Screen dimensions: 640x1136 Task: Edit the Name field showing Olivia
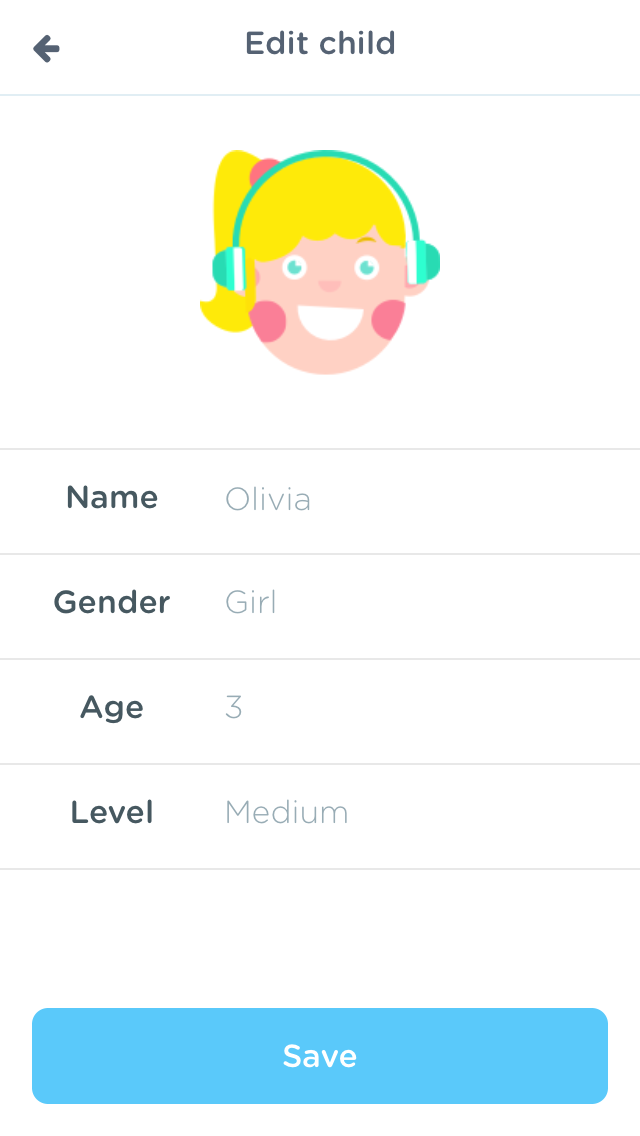click(x=320, y=501)
